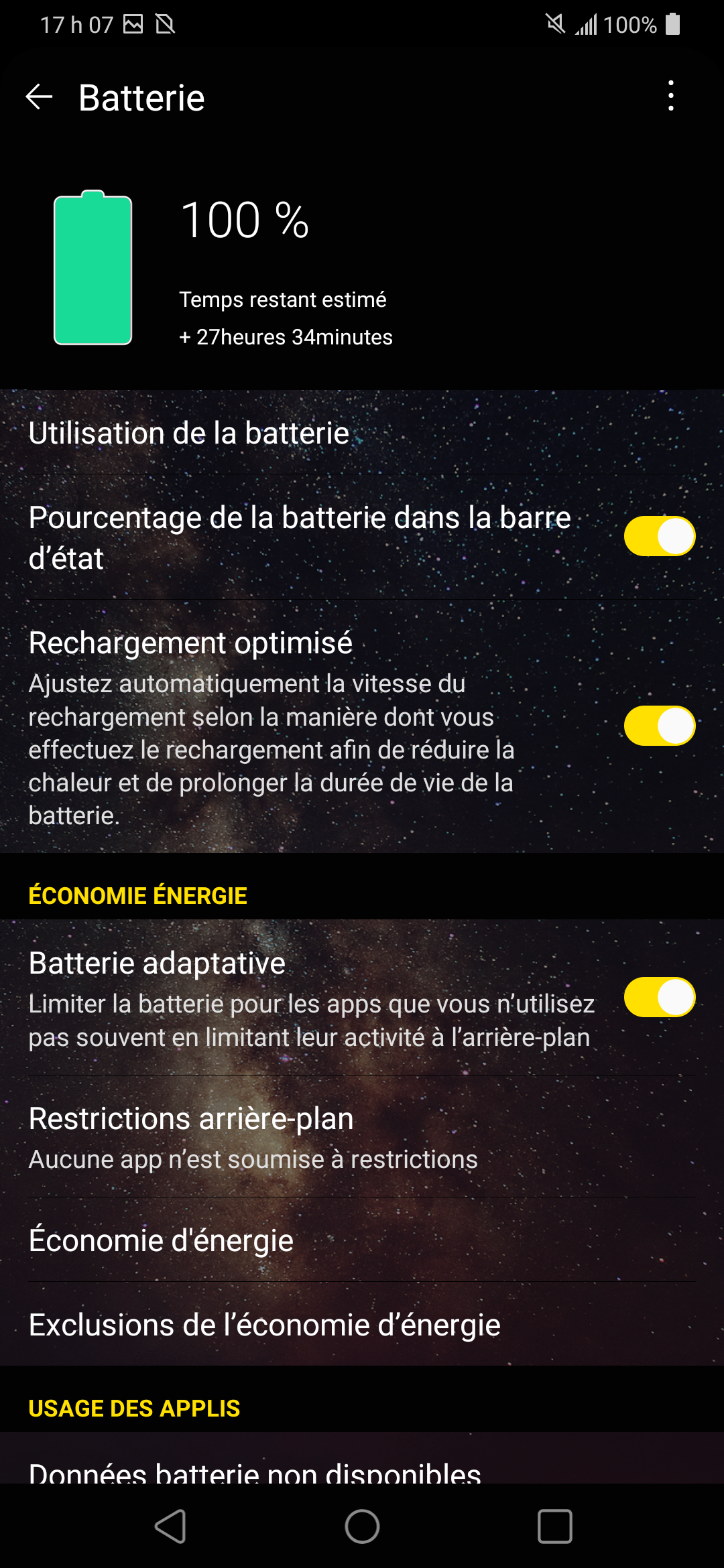Image resolution: width=724 pixels, height=1568 pixels.
Task: Open recent apps from the navigation bar
Action: click(554, 1526)
